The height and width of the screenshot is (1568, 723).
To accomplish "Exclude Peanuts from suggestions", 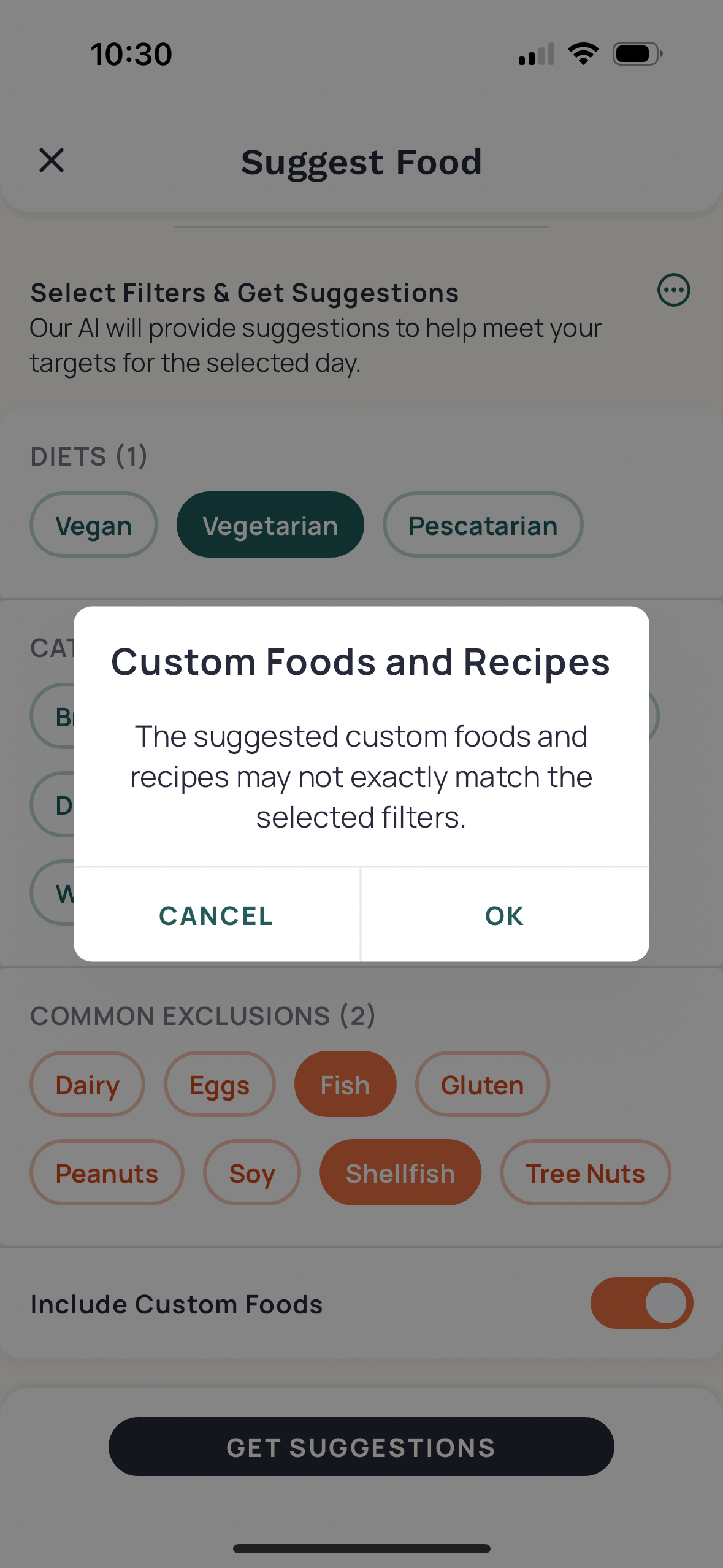I will pos(107,1173).
